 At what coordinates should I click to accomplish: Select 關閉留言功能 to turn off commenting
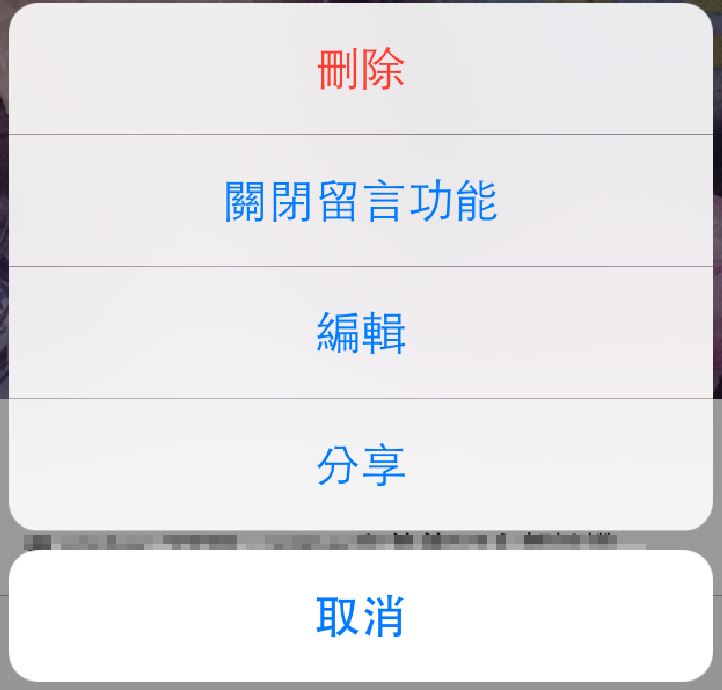tap(361, 201)
